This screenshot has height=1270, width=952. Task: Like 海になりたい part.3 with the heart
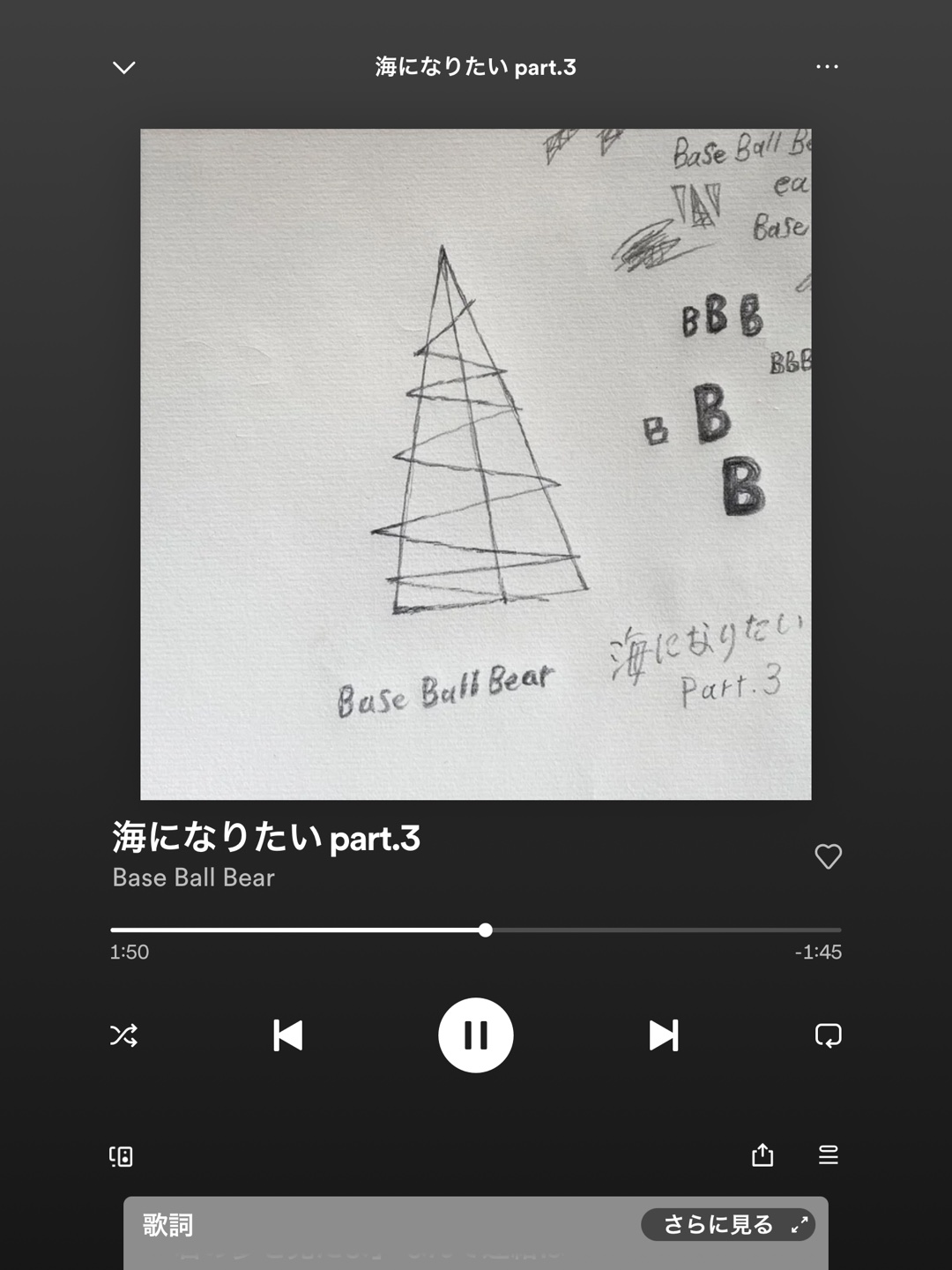click(828, 856)
